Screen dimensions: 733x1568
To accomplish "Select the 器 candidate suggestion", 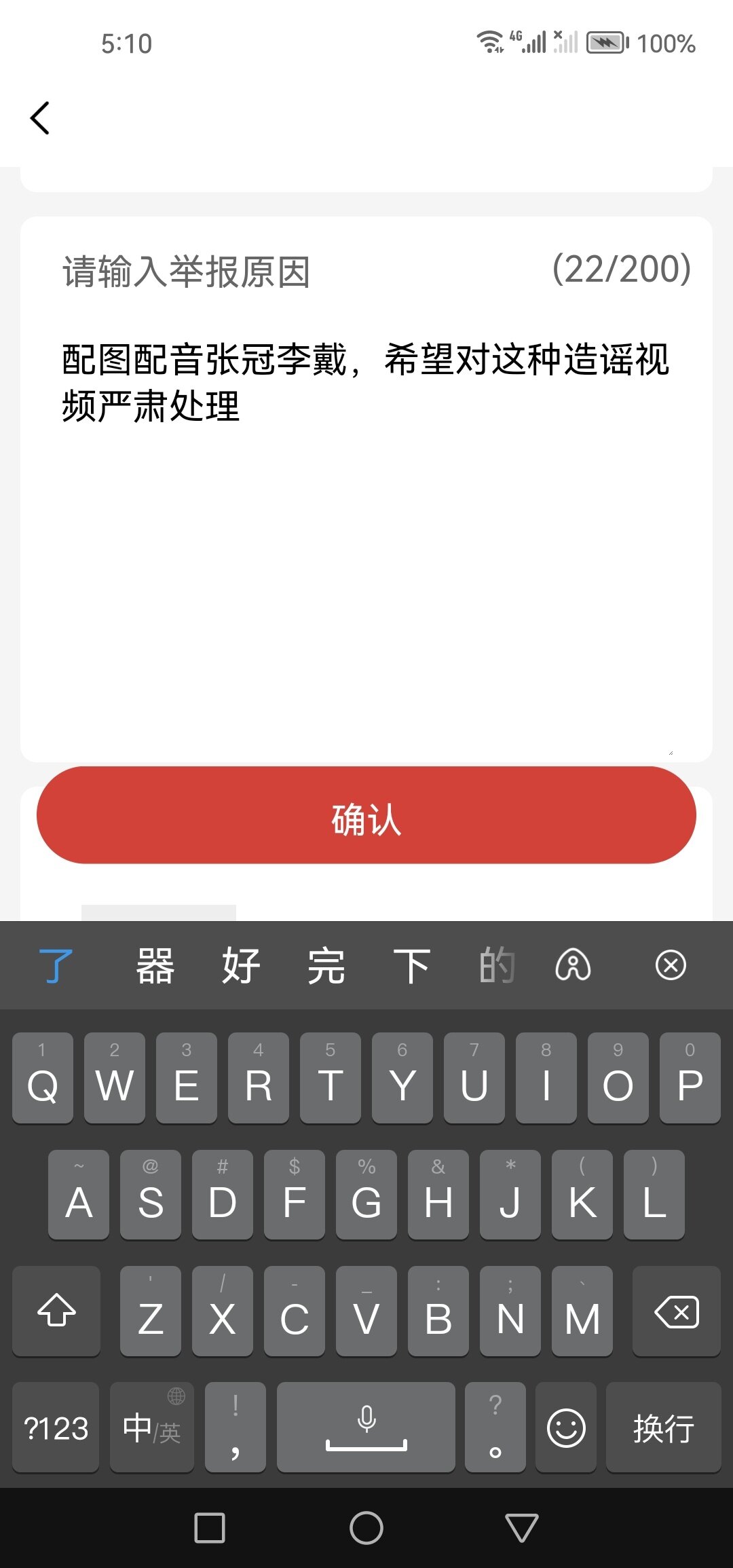I will coord(155,965).
